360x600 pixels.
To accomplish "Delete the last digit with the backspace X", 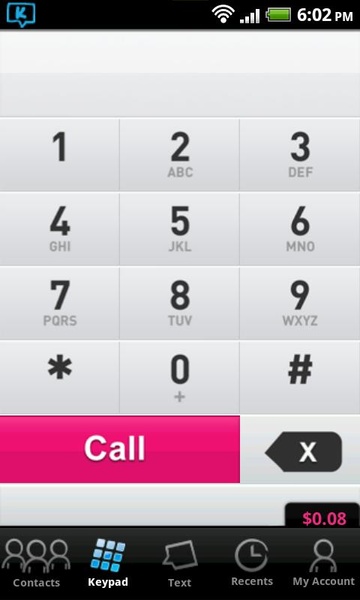I will pos(303,452).
